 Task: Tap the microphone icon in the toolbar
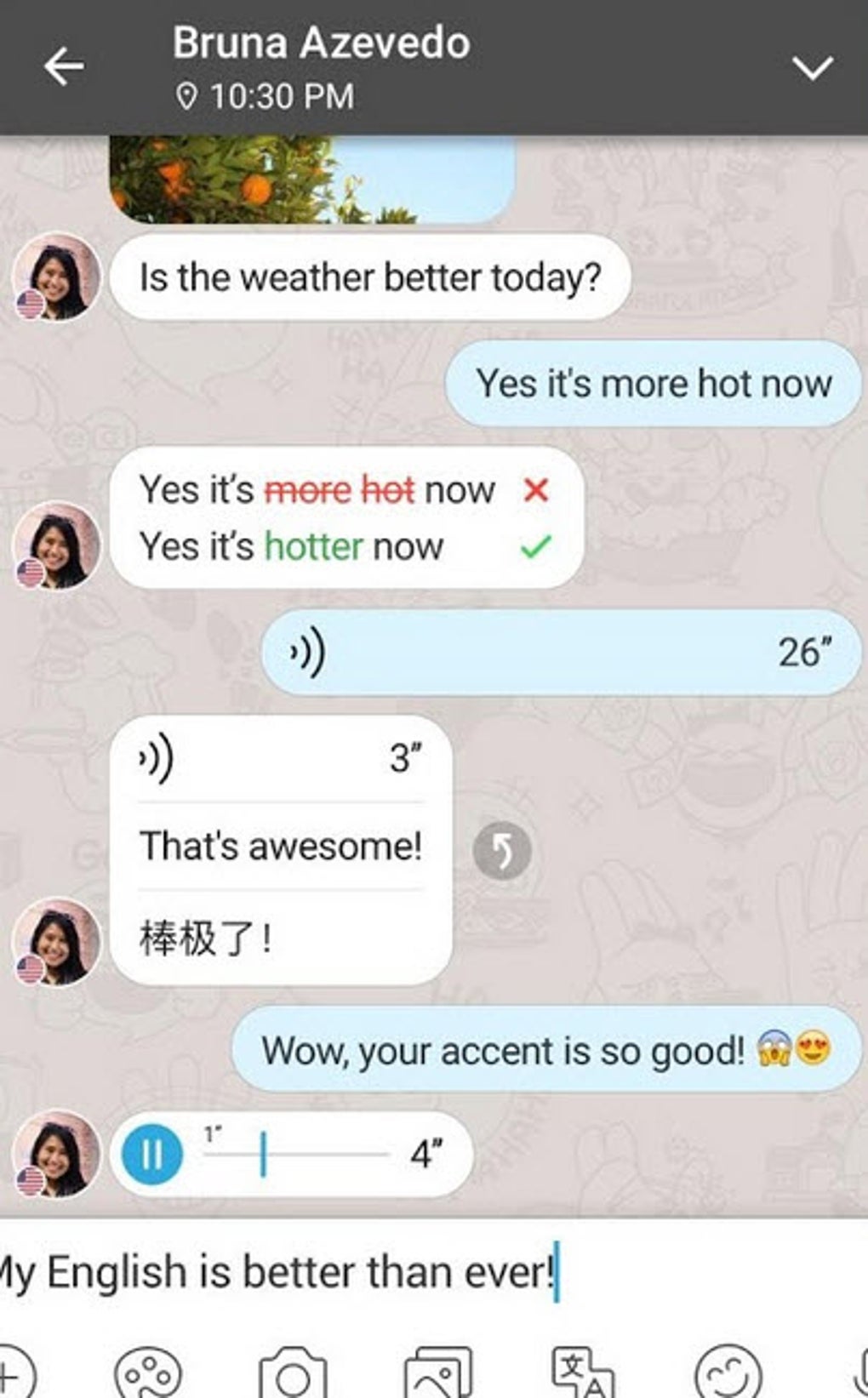(859, 1373)
